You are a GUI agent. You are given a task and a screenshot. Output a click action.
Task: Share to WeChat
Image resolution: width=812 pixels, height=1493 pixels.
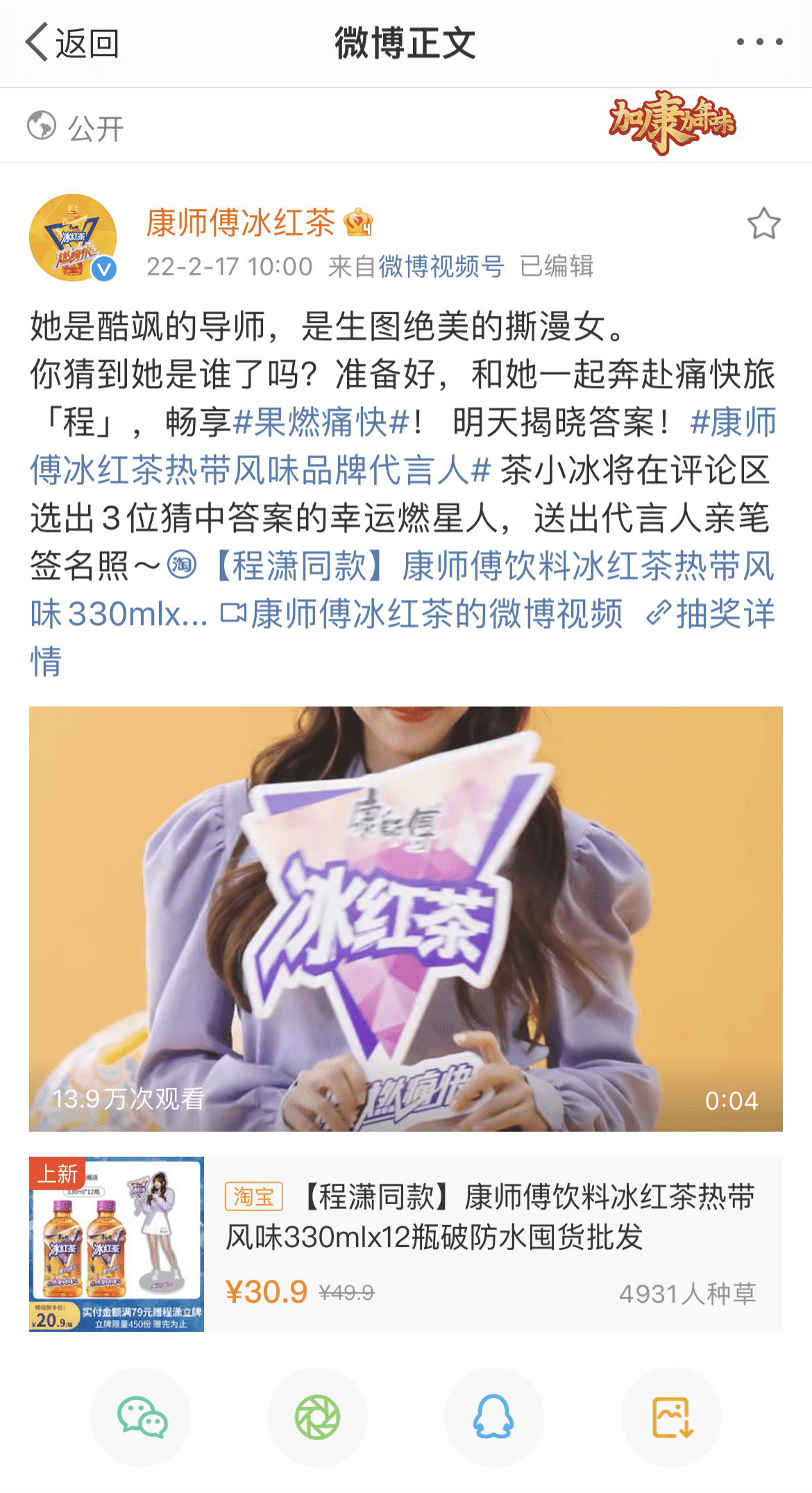(141, 1417)
